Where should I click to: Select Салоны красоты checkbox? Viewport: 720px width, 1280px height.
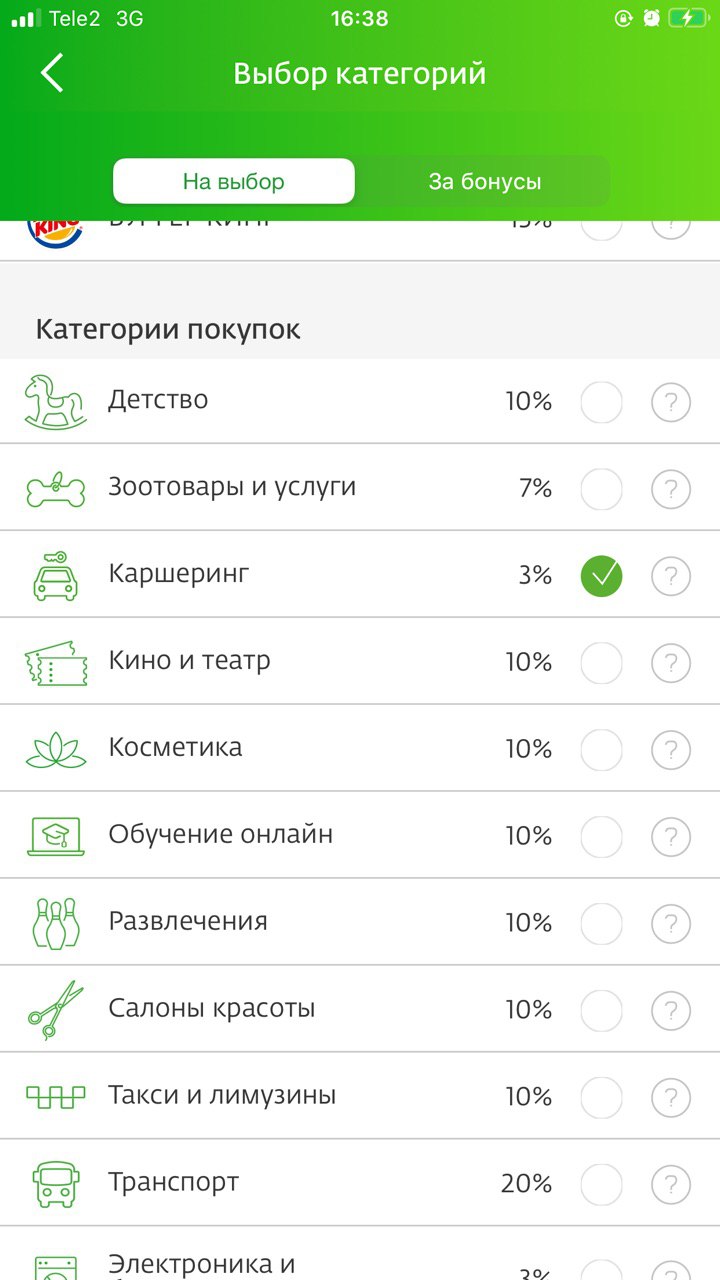coord(602,1011)
